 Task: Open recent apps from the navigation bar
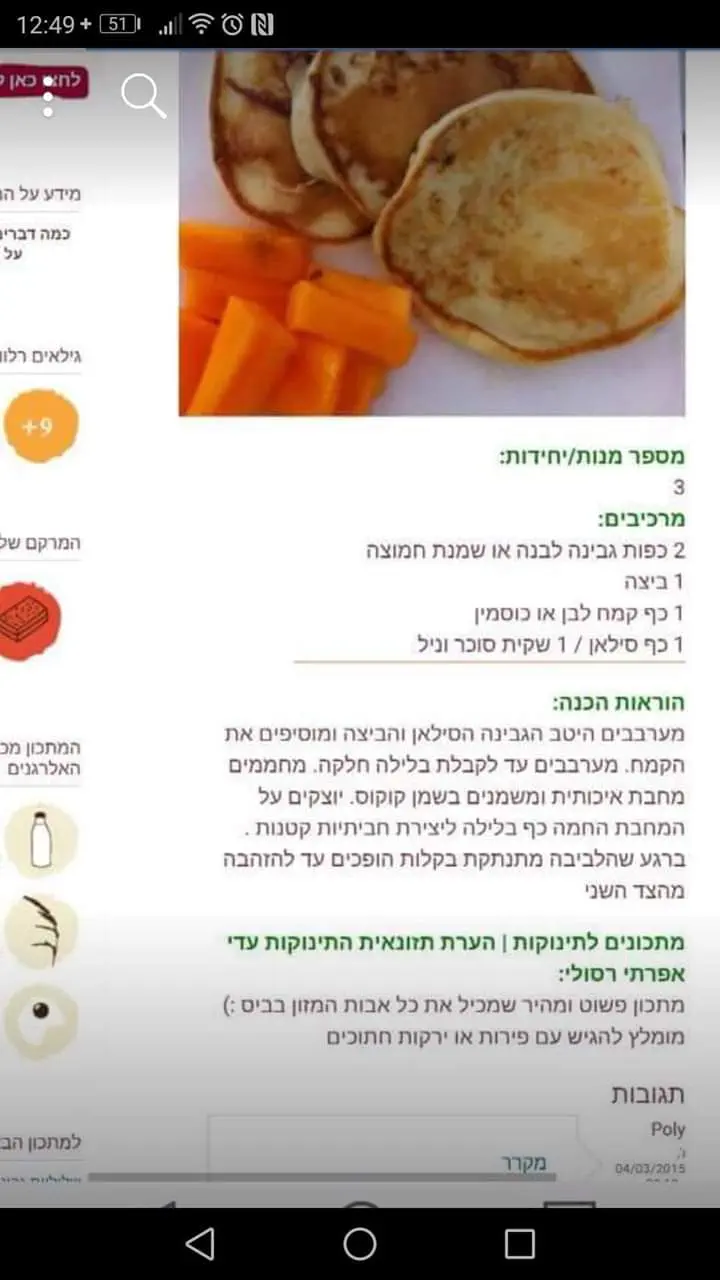(x=520, y=1244)
